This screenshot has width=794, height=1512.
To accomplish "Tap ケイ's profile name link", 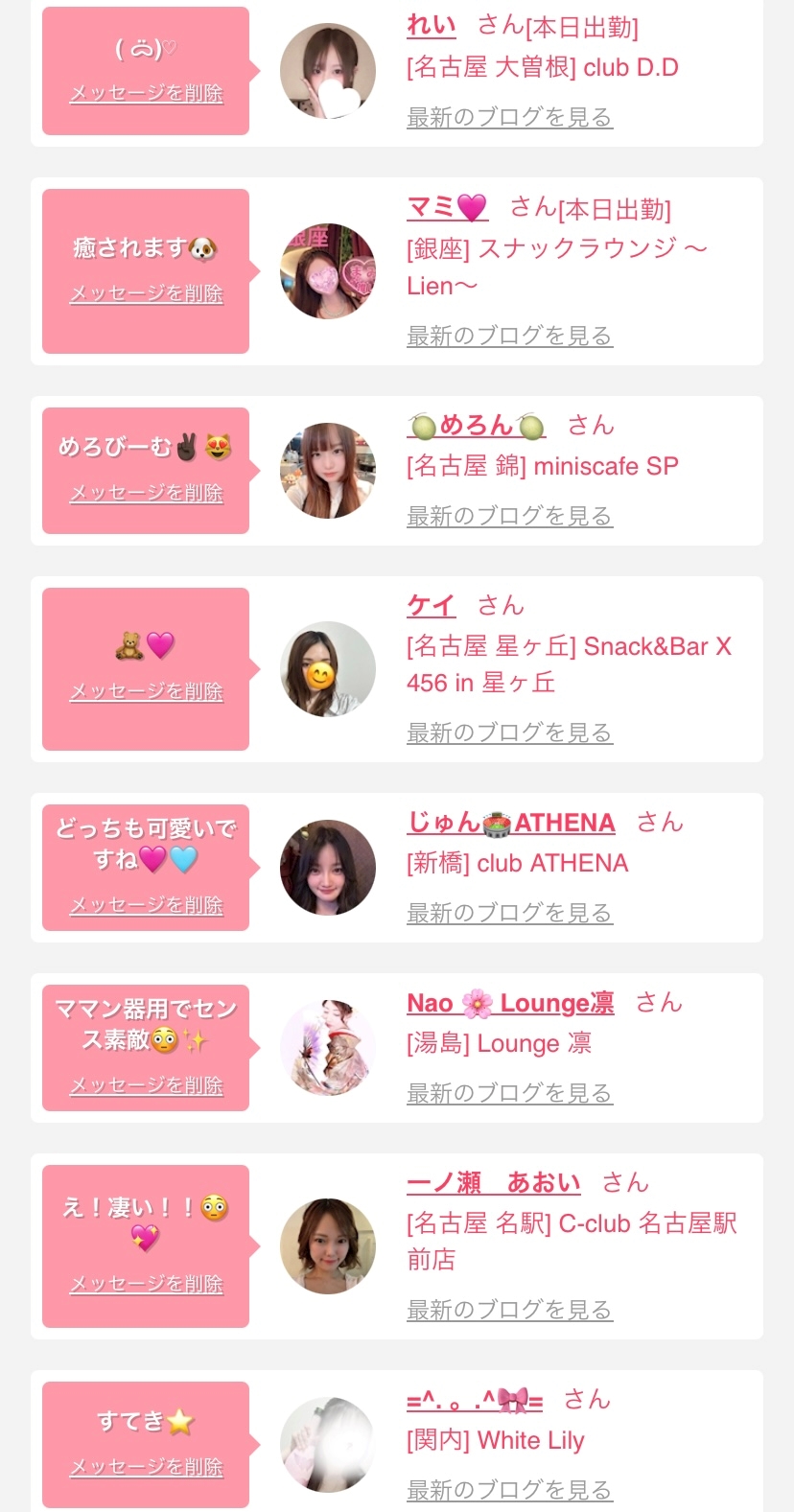I will (431, 606).
